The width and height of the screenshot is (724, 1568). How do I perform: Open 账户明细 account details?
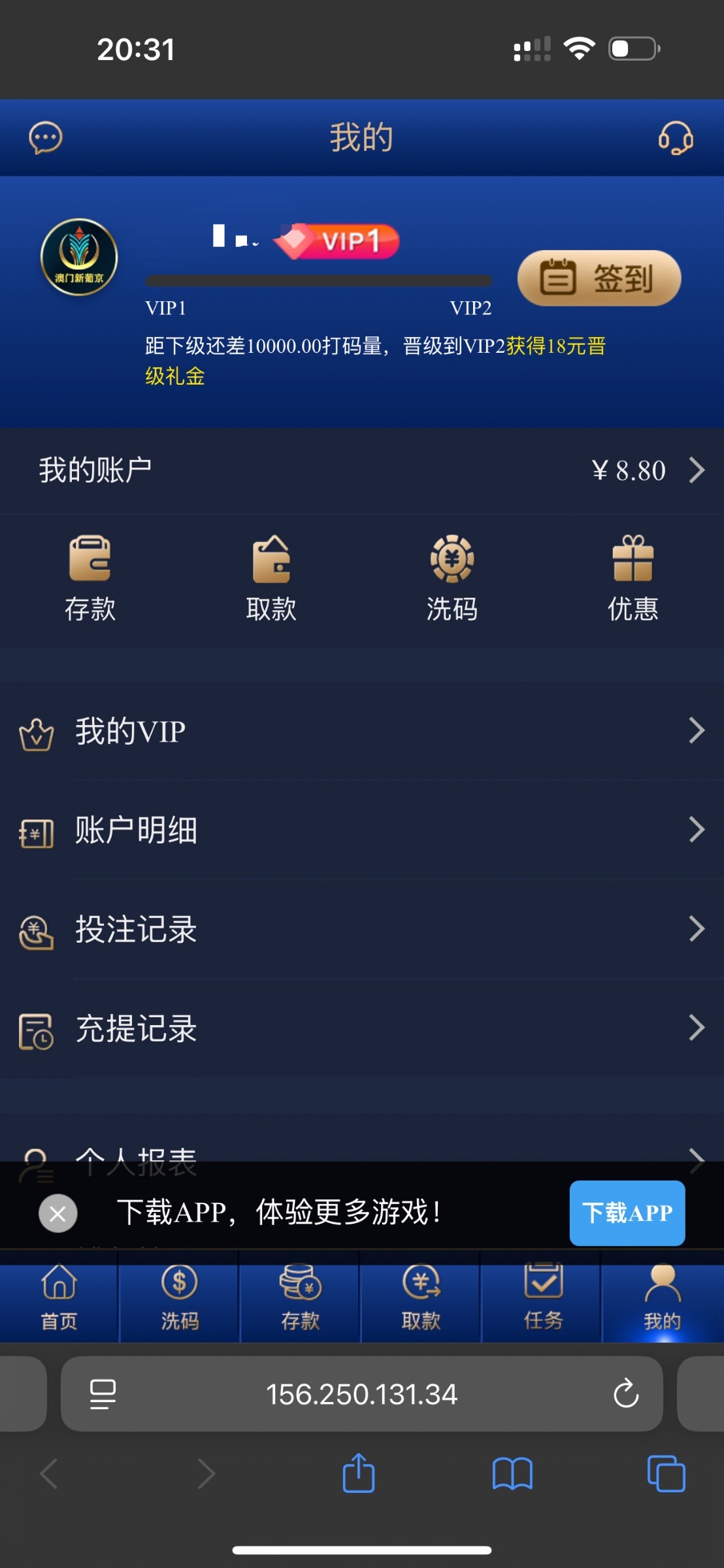click(x=362, y=830)
